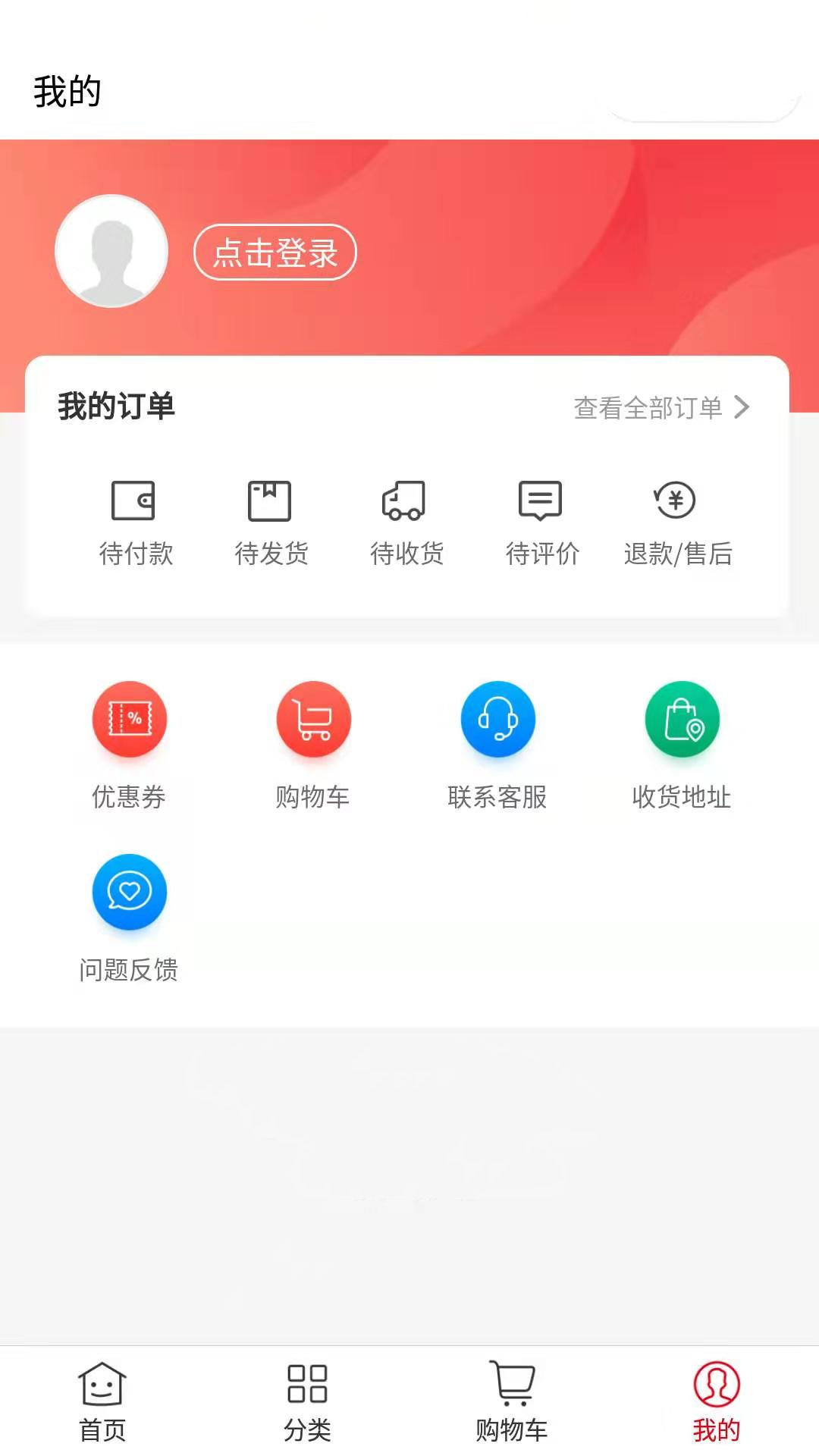The width and height of the screenshot is (819, 1456).
Task: Open 问题反馈 feedback
Action: [129, 918]
